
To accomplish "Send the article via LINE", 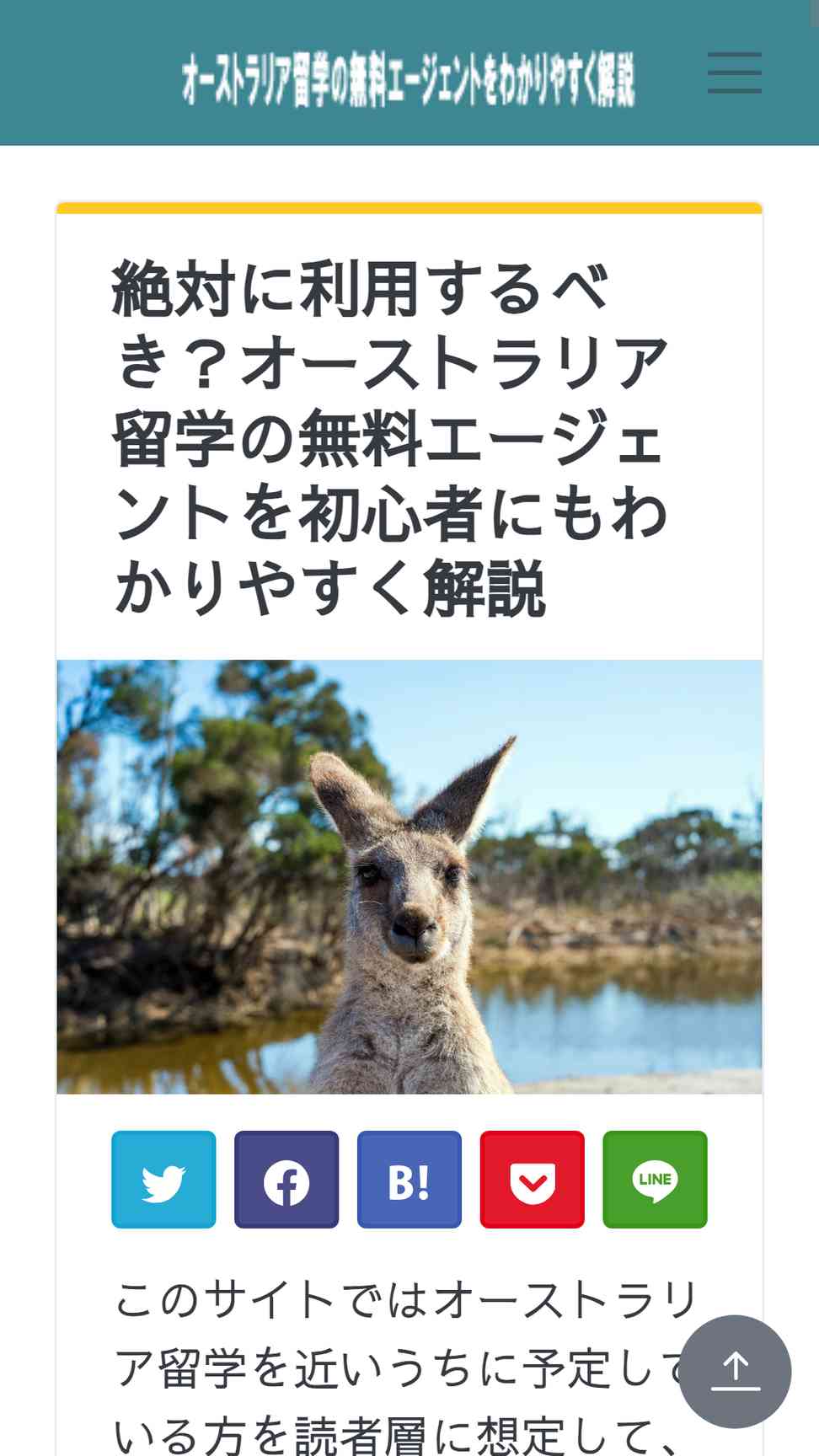I will (x=655, y=1179).
